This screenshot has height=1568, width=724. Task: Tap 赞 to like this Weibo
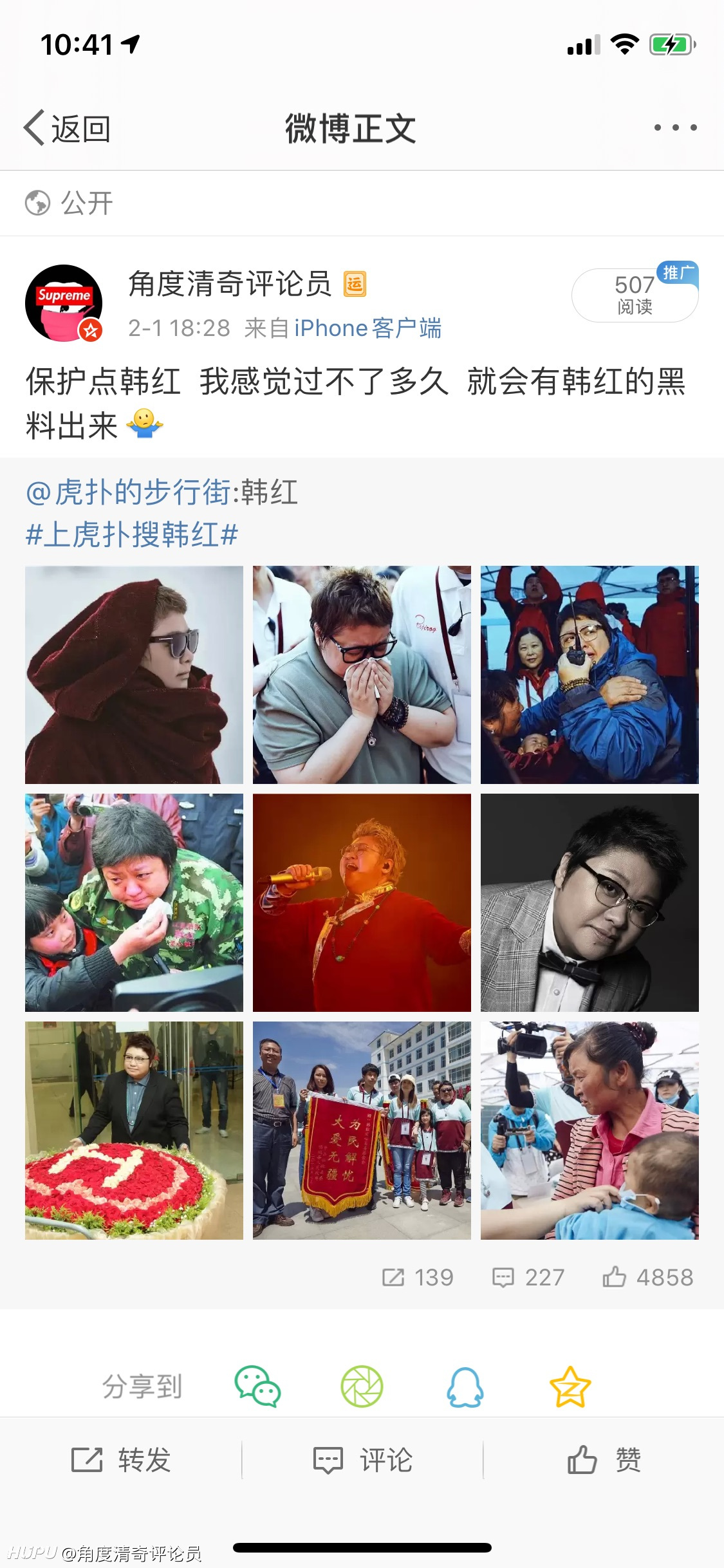click(x=604, y=1460)
